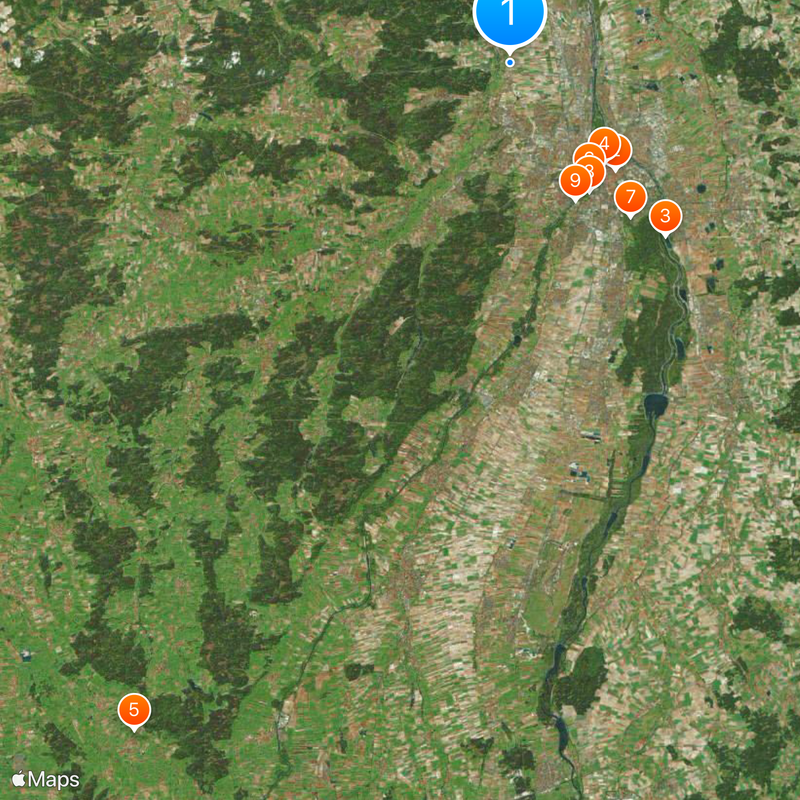Select the blue map pin numbered 1
Image resolution: width=800 pixels, height=800 pixels.
509,14
